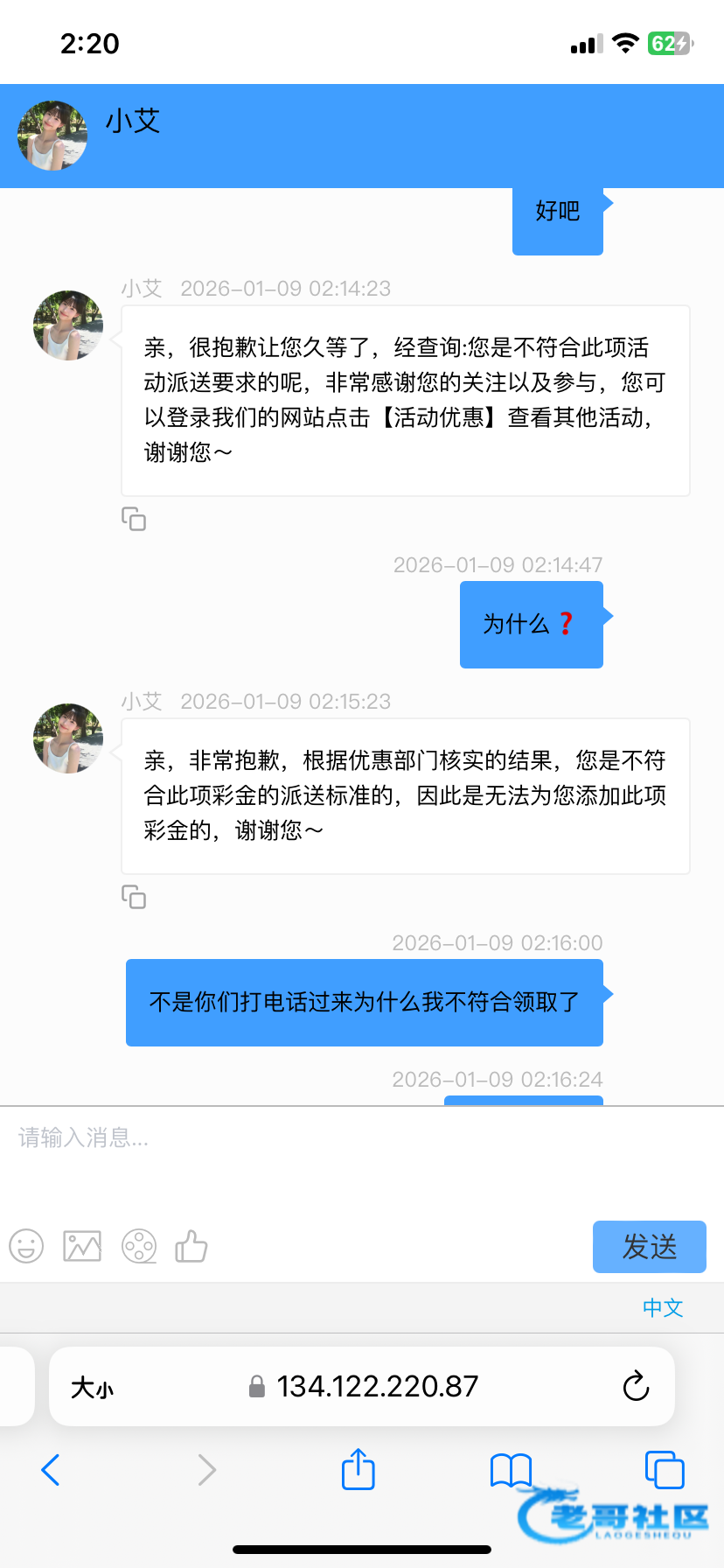Attach a video to the chat
Image resolution: width=724 pixels, height=1568 pixels.
click(x=139, y=1246)
